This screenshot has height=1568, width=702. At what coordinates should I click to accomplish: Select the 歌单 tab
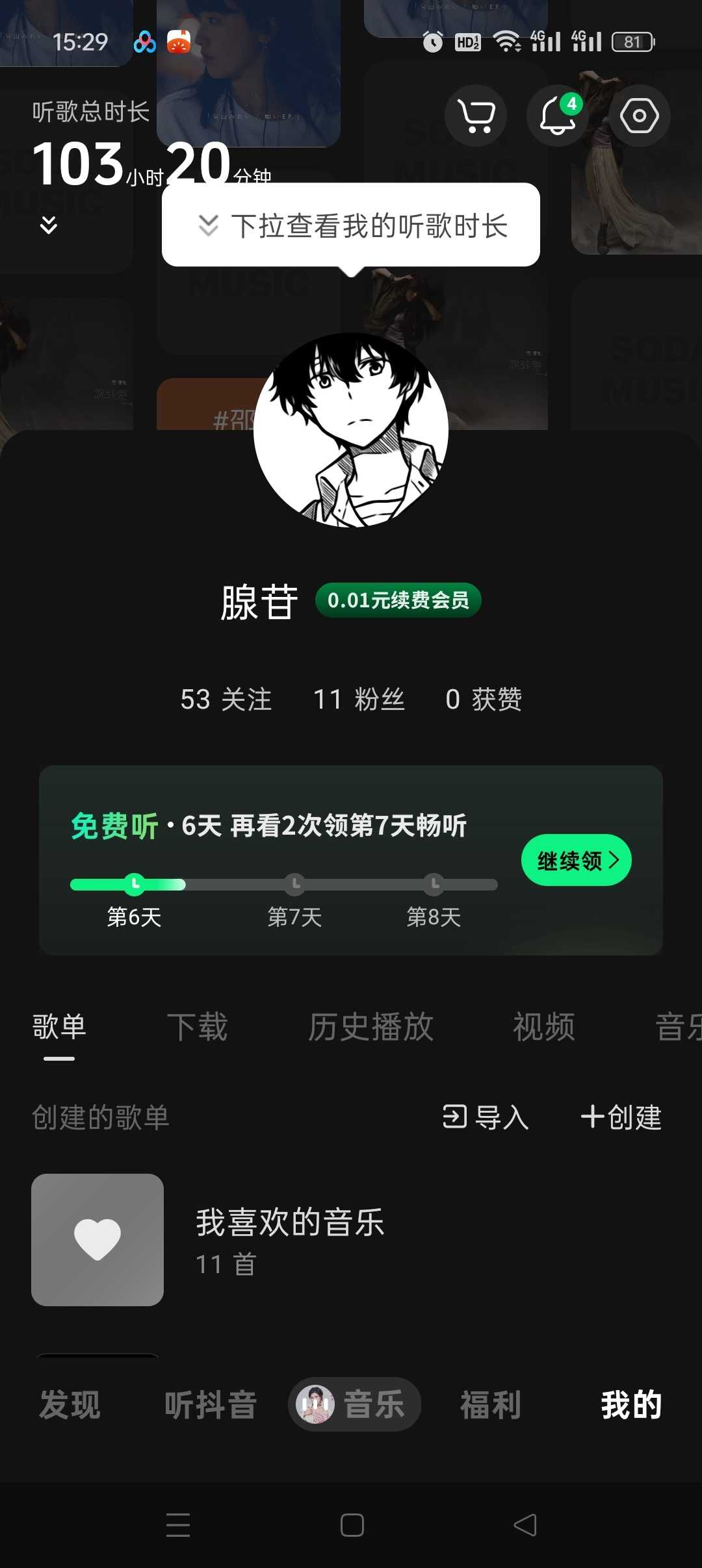click(x=59, y=1028)
